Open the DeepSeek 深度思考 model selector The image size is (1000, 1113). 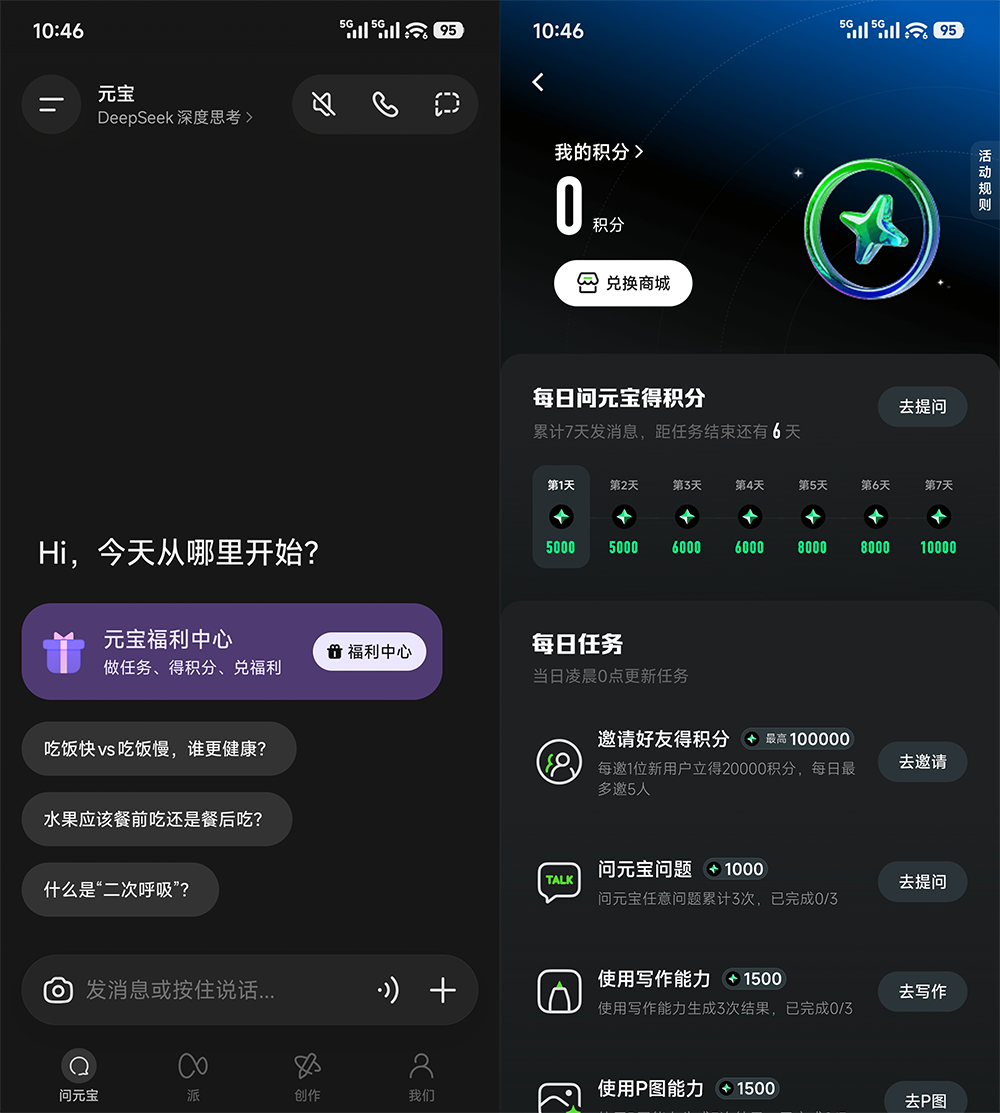175,118
